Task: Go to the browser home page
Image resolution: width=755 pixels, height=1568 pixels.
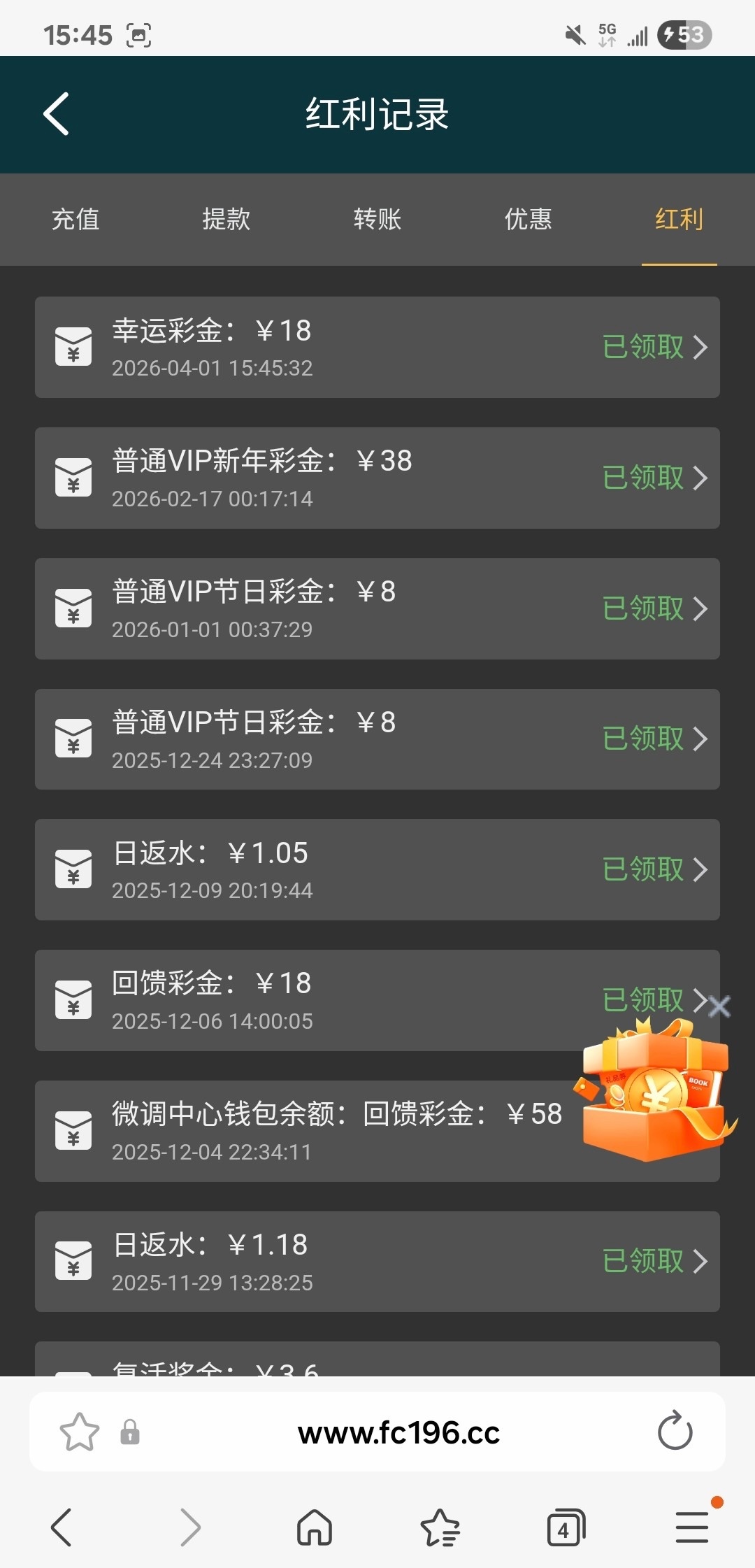Action: pos(315,1527)
